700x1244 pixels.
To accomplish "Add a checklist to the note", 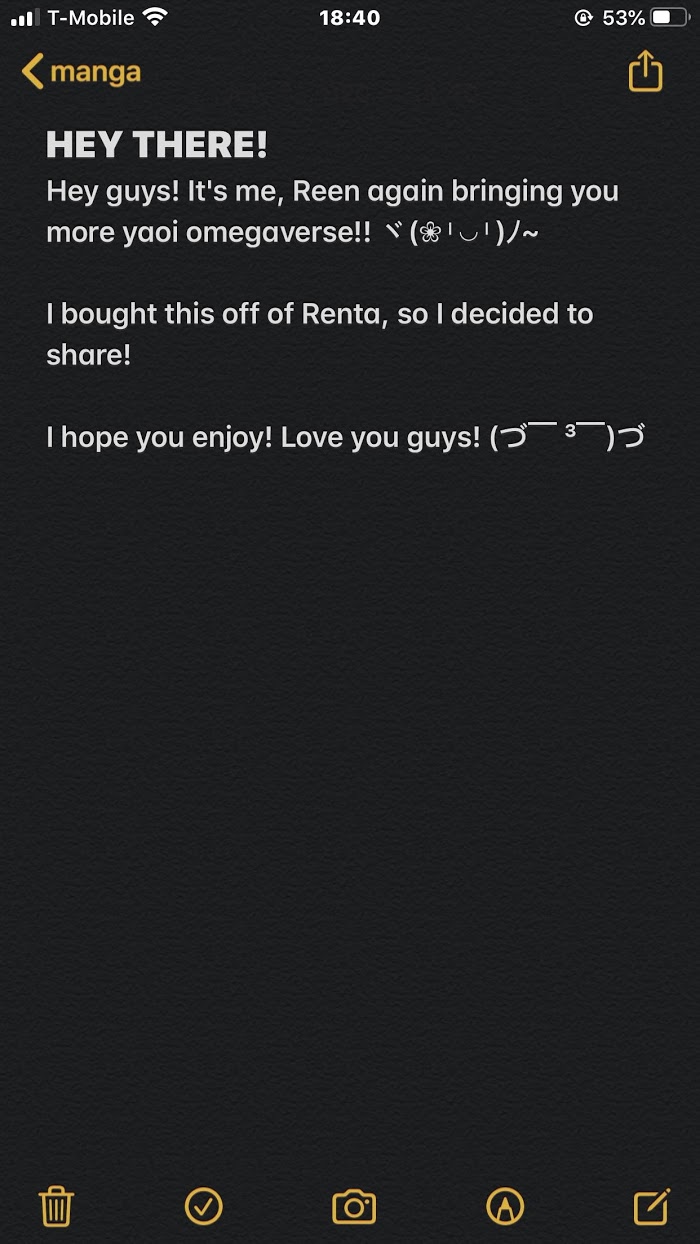I will [204, 1206].
